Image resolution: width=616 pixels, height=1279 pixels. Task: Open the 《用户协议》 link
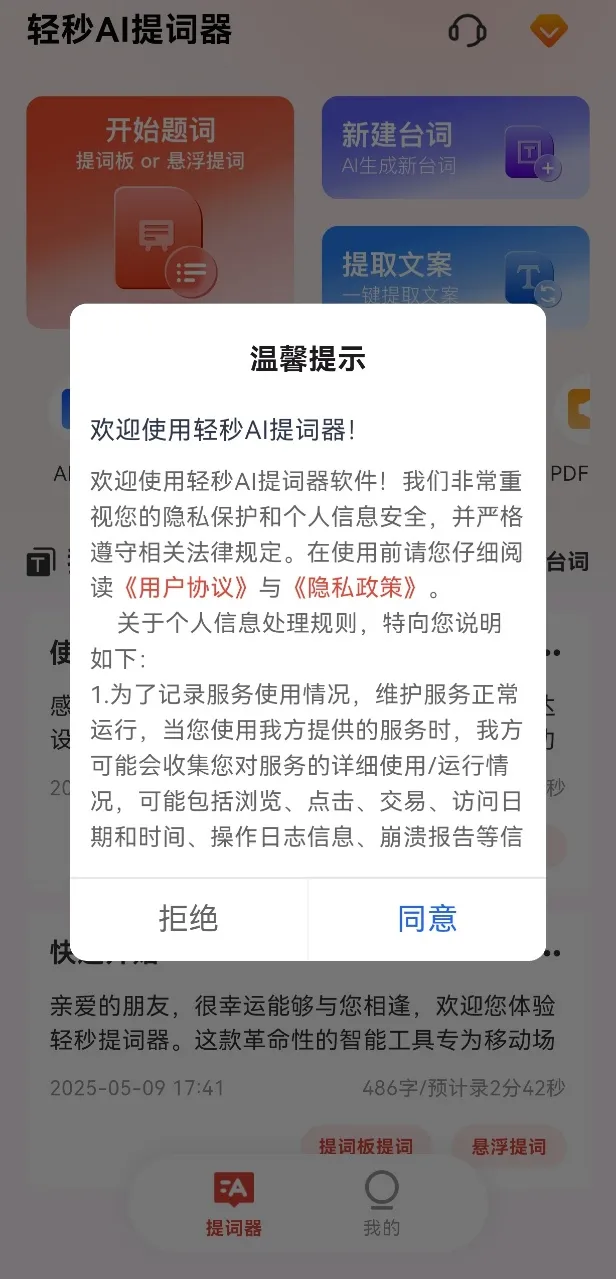(x=187, y=587)
